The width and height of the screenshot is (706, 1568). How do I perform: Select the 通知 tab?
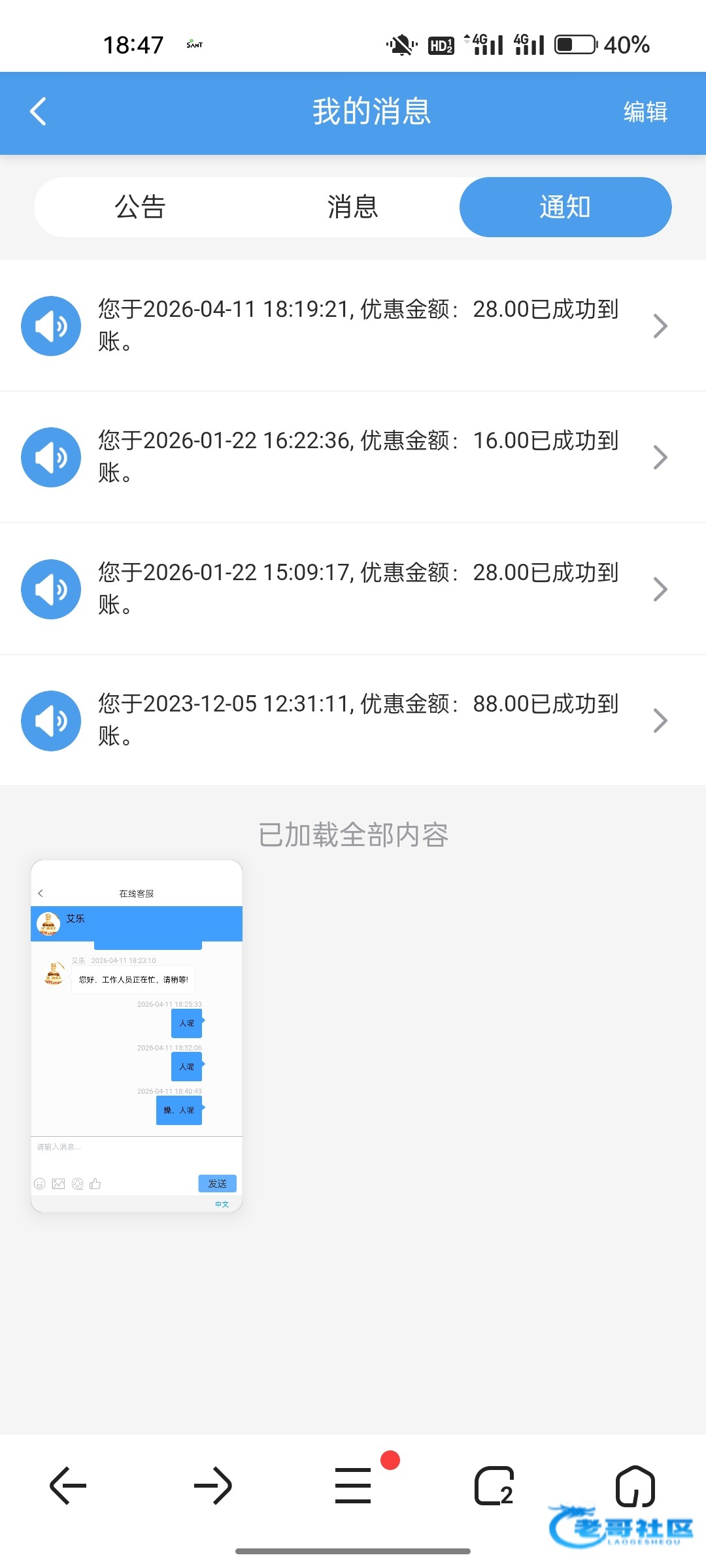click(565, 207)
